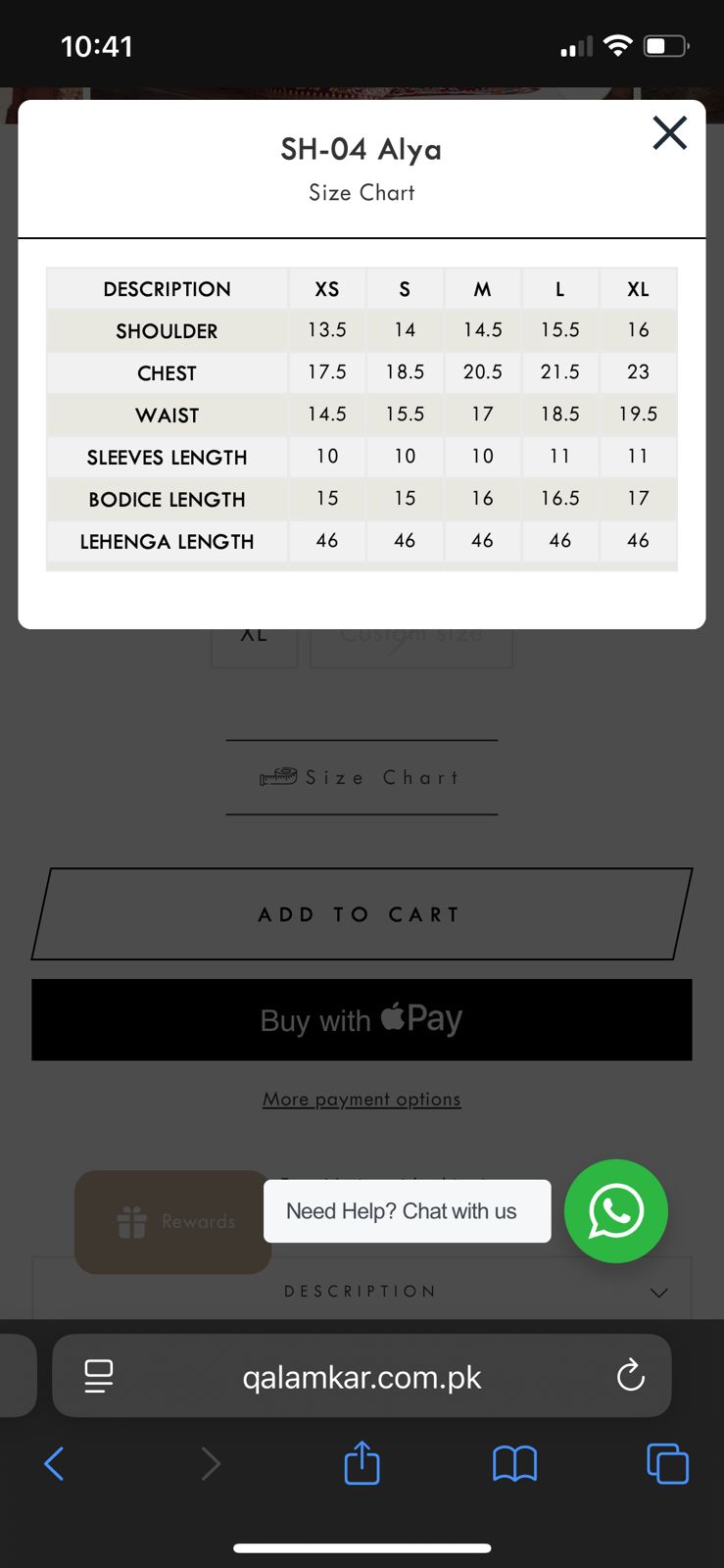Open the Rewards button

coord(172,1222)
